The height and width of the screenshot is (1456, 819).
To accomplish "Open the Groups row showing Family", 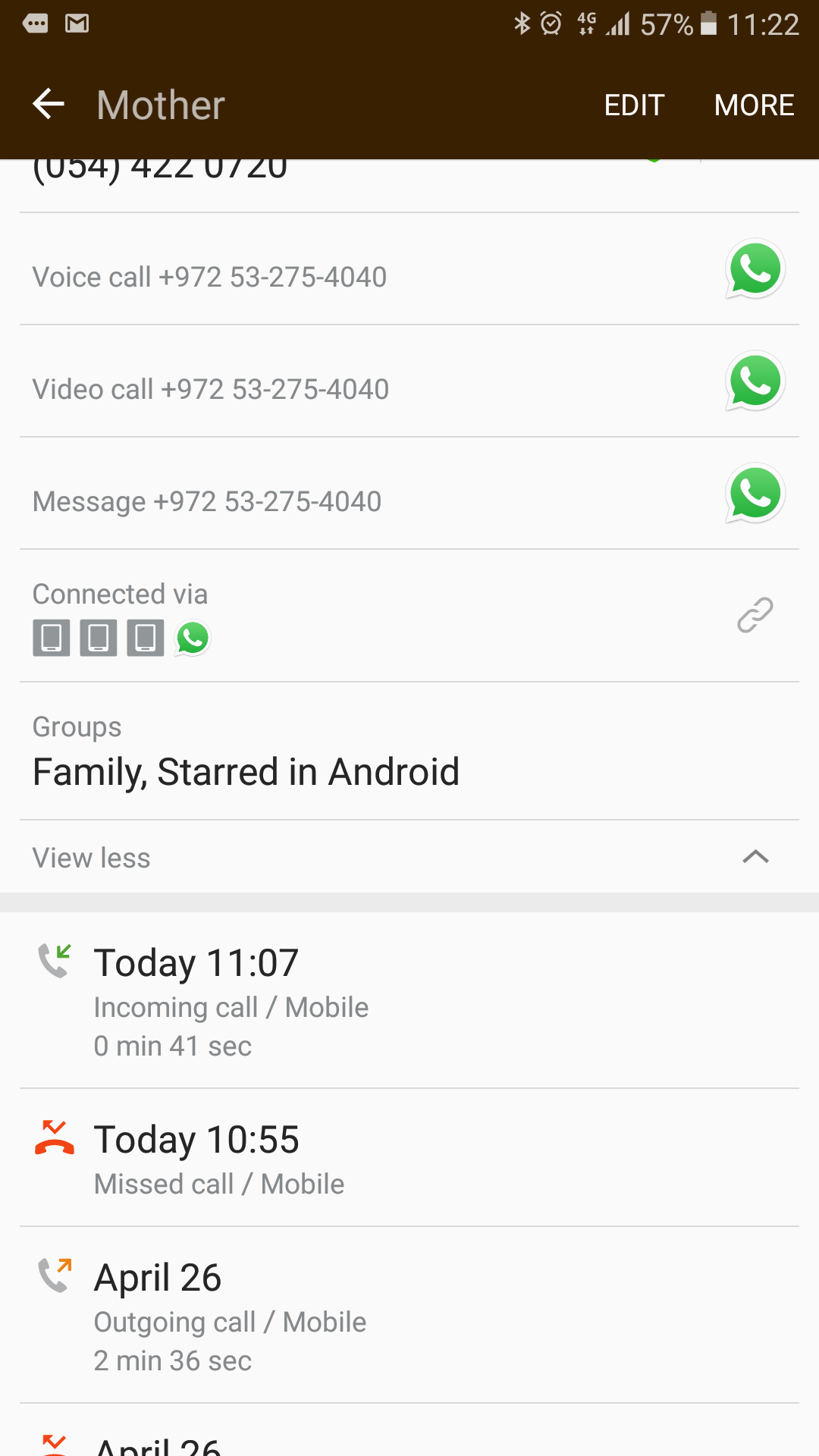I will 409,752.
